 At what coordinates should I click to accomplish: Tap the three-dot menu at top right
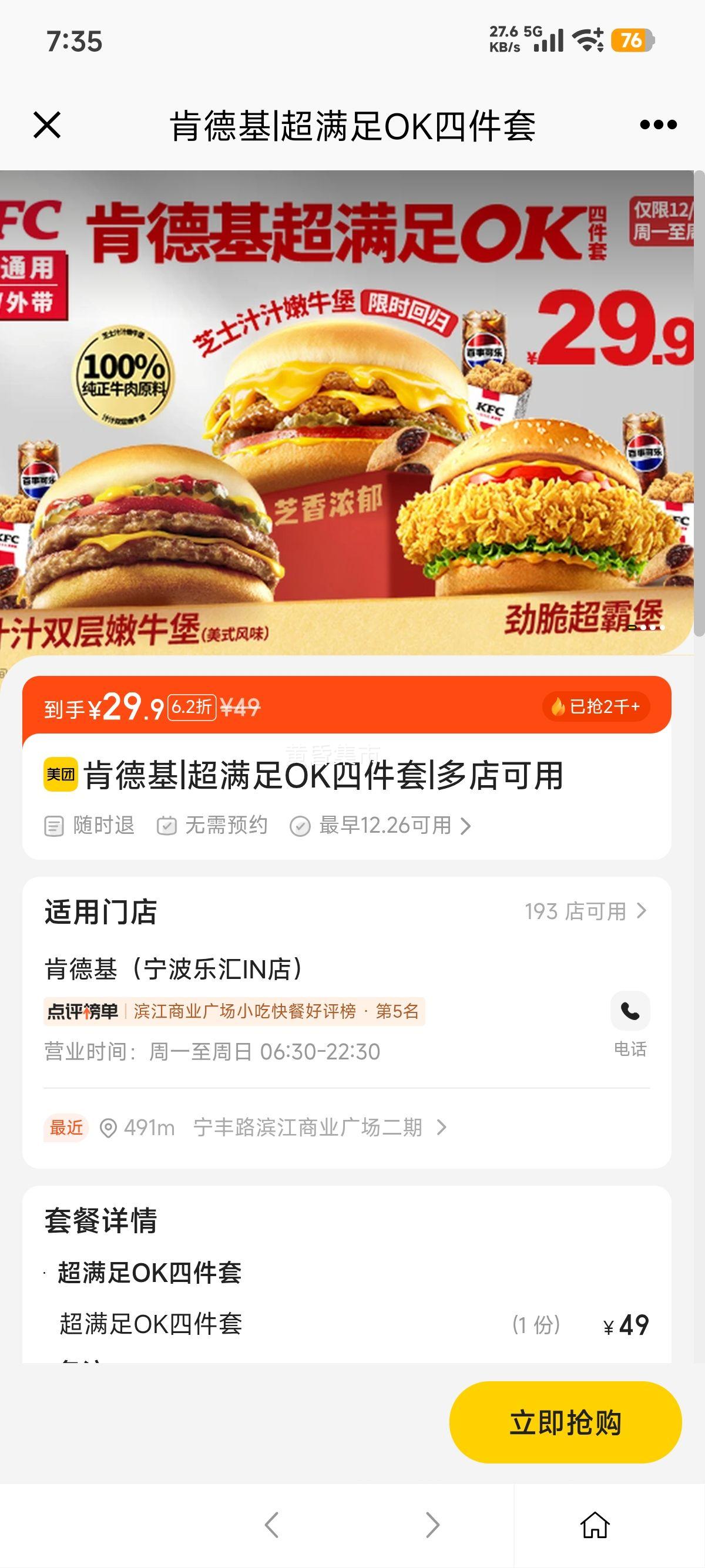click(656, 124)
